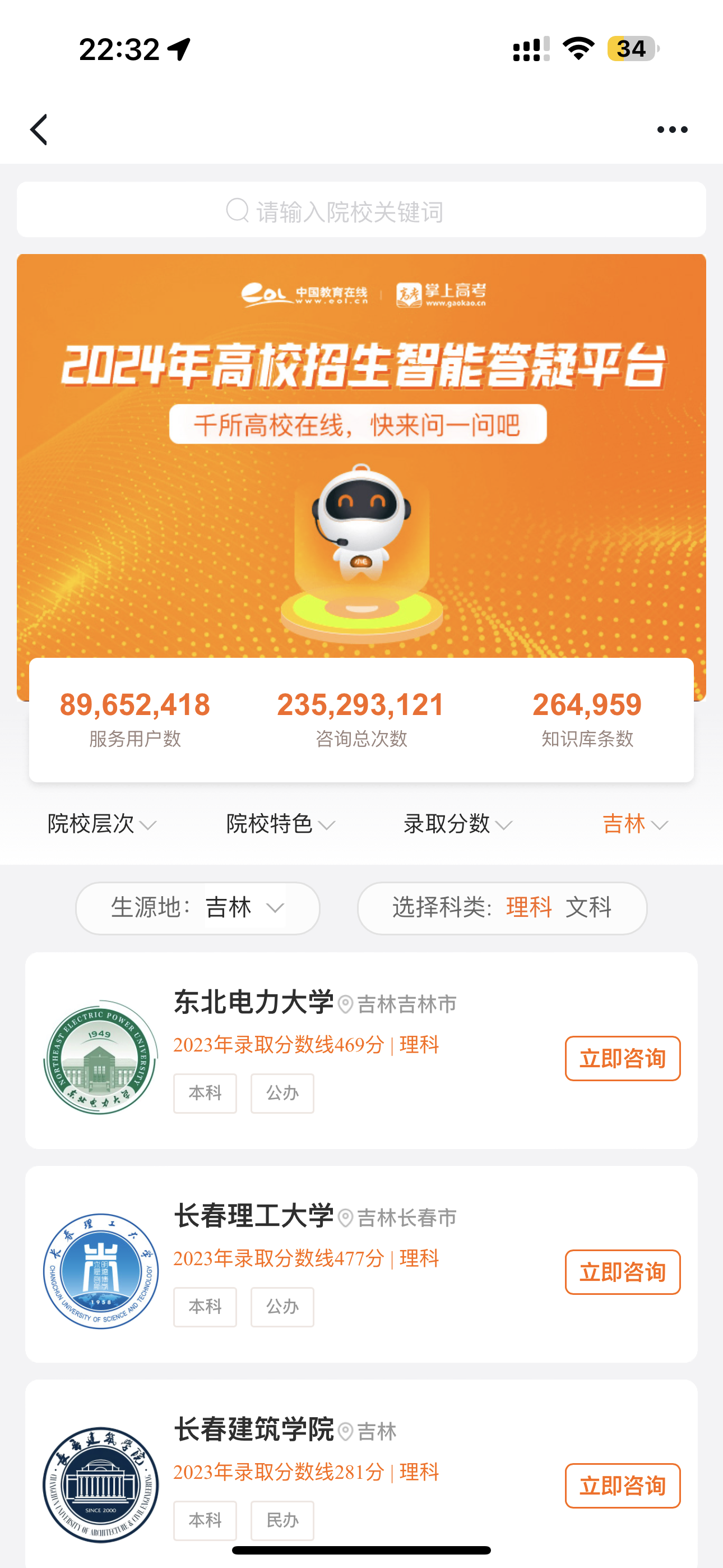The image size is (723, 1568).
Task: Open the three-dot more options menu
Action: [x=672, y=130]
